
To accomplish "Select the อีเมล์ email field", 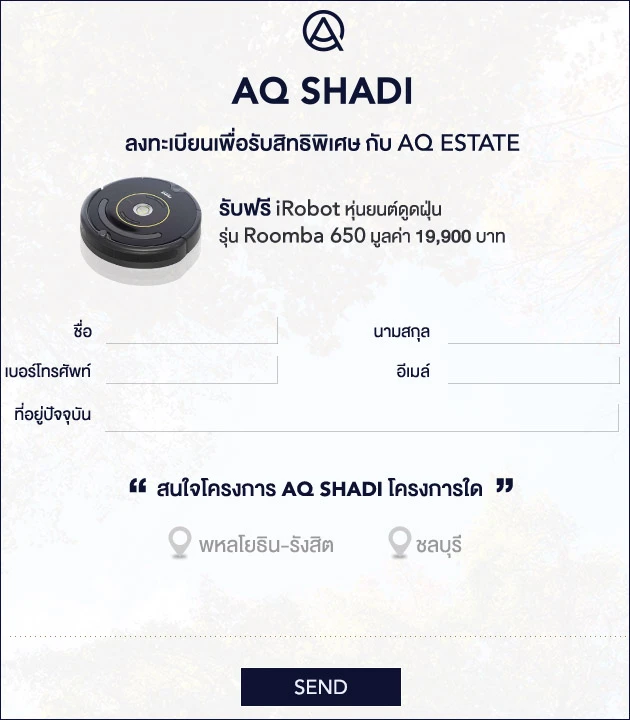I will click(533, 371).
